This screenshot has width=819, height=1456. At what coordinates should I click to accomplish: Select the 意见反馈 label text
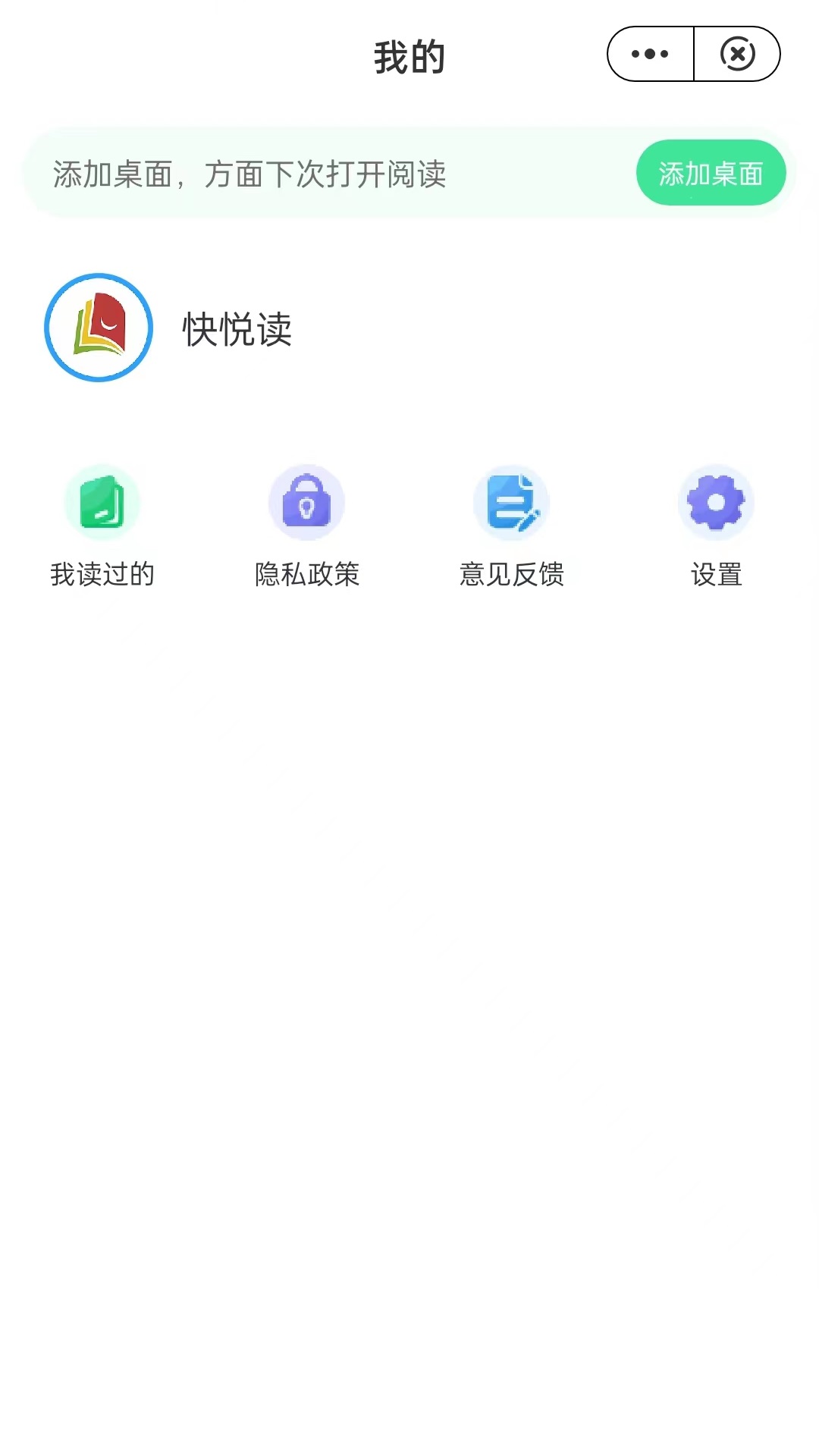pyautogui.click(x=512, y=575)
